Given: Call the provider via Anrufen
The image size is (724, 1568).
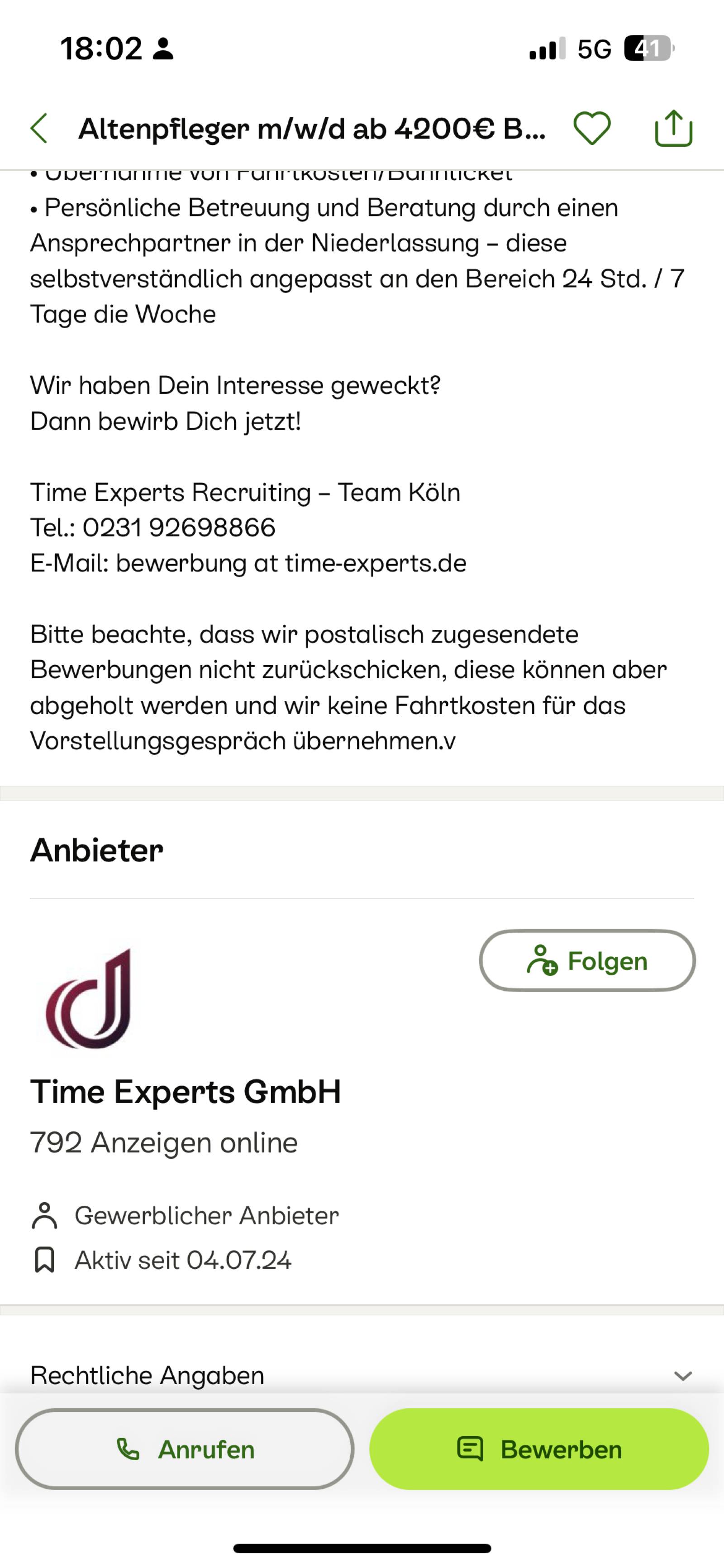Looking at the screenshot, I should coord(184,1449).
